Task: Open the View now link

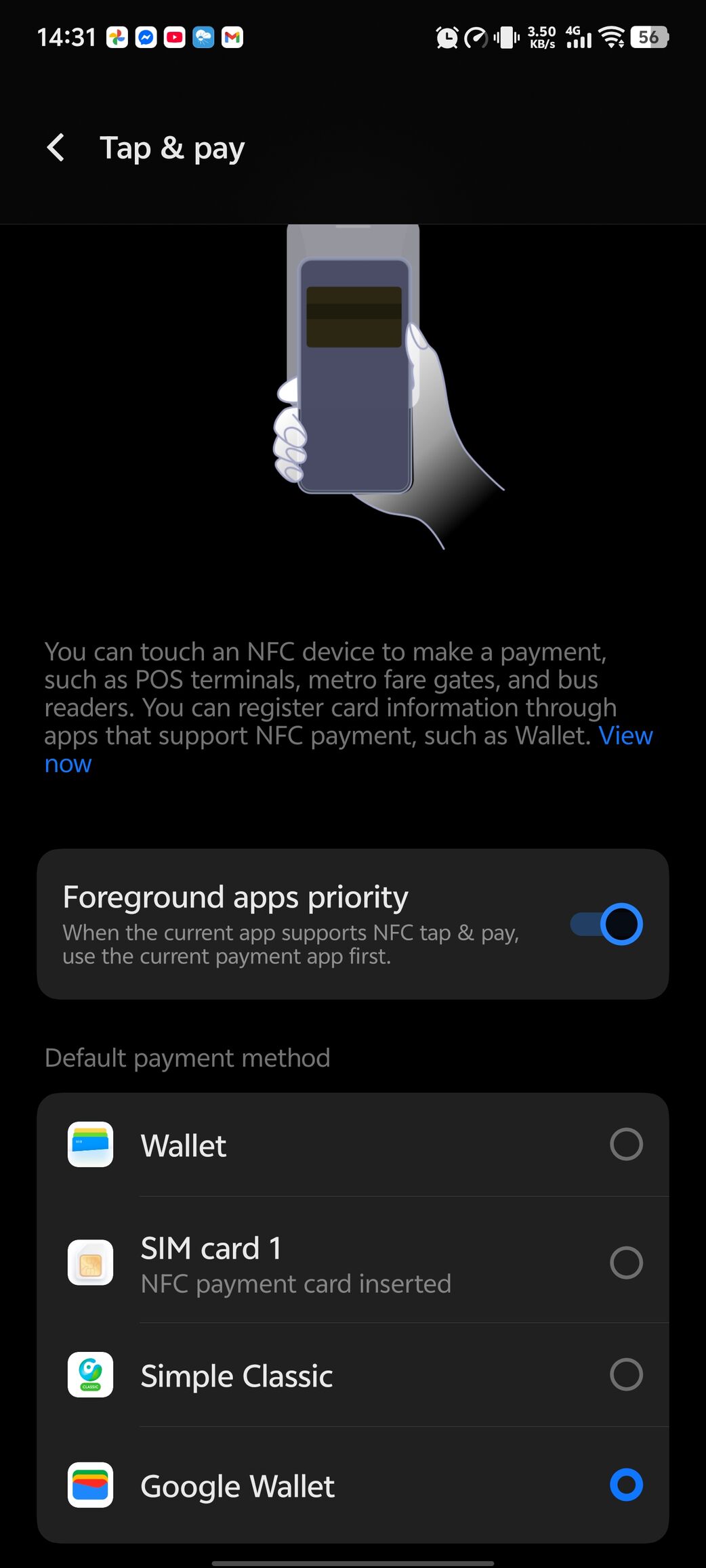Action: tap(625, 736)
